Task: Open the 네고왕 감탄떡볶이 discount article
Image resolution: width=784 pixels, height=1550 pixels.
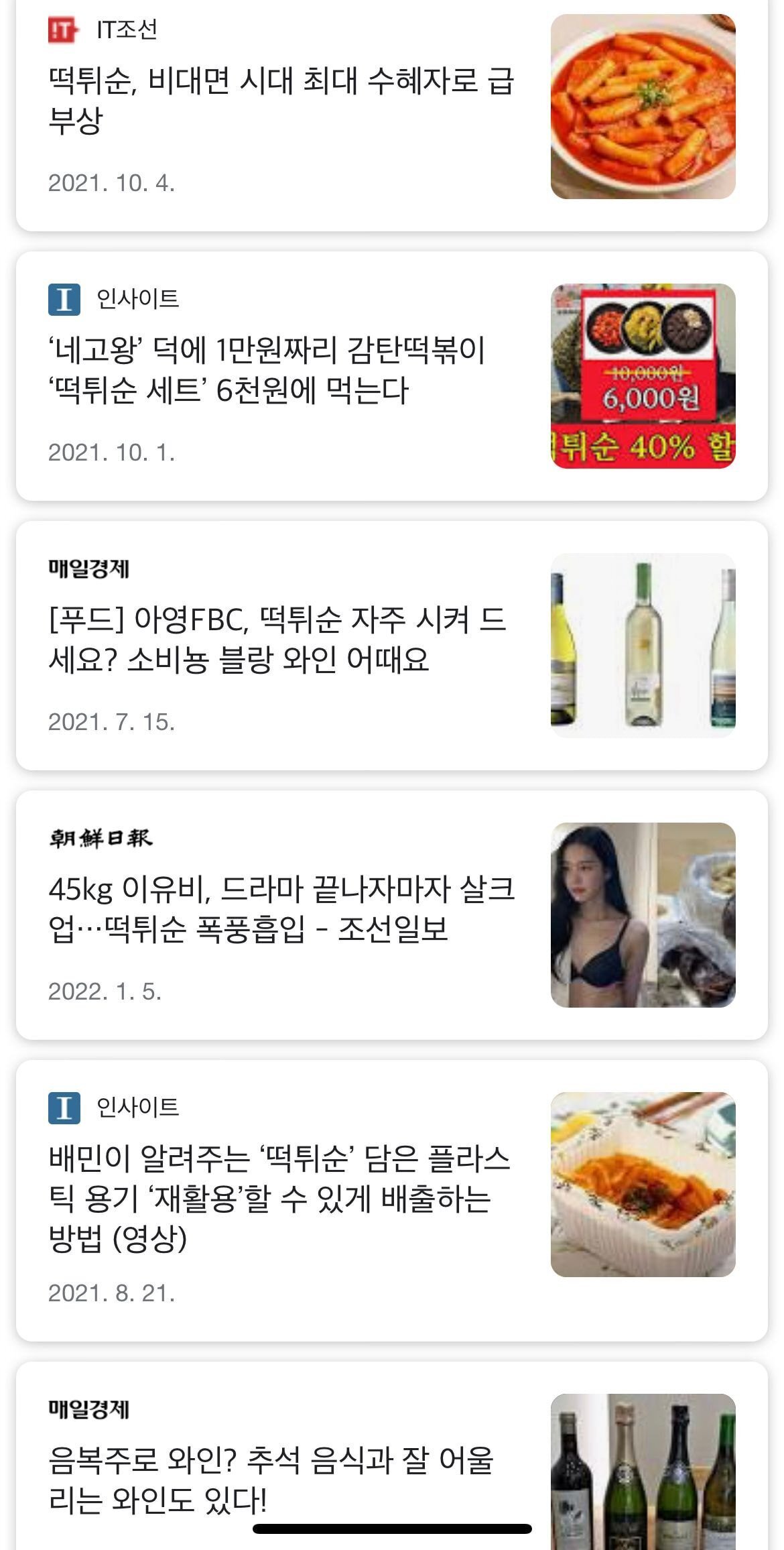Action: click(268, 373)
